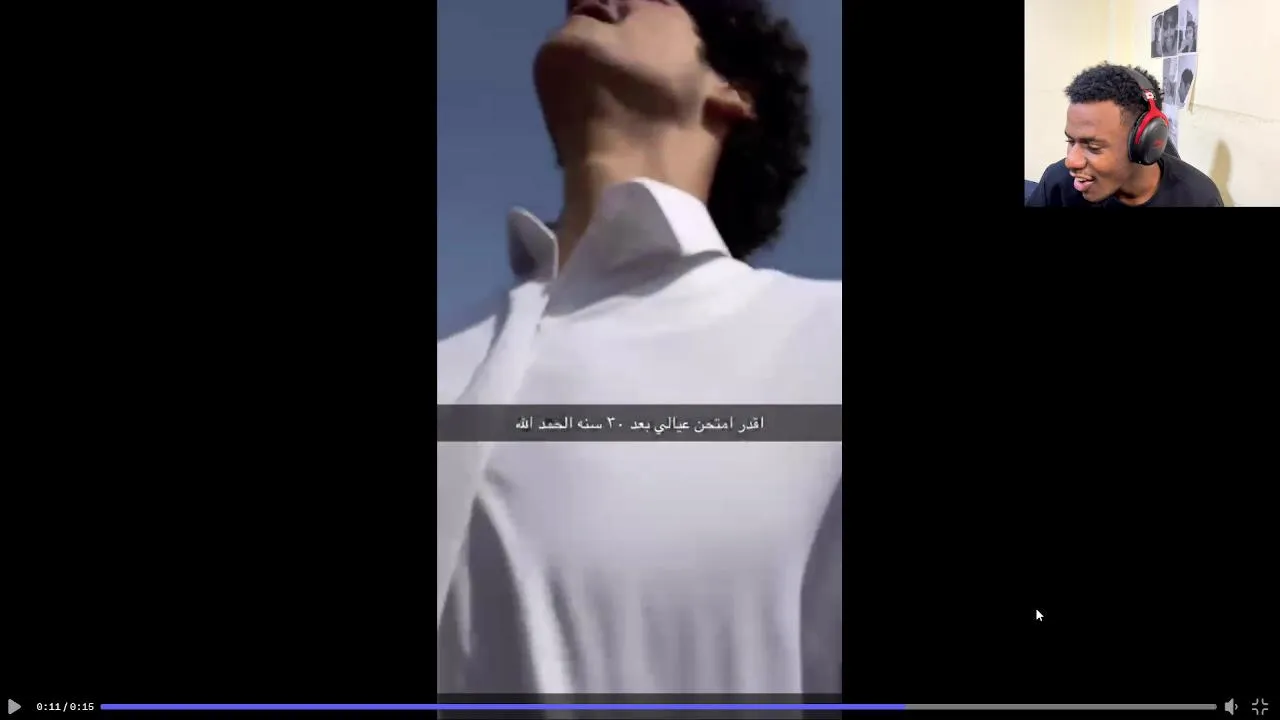This screenshot has height=720, width=1280.
Task: Mute the video sound
Action: [x=1231, y=706]
